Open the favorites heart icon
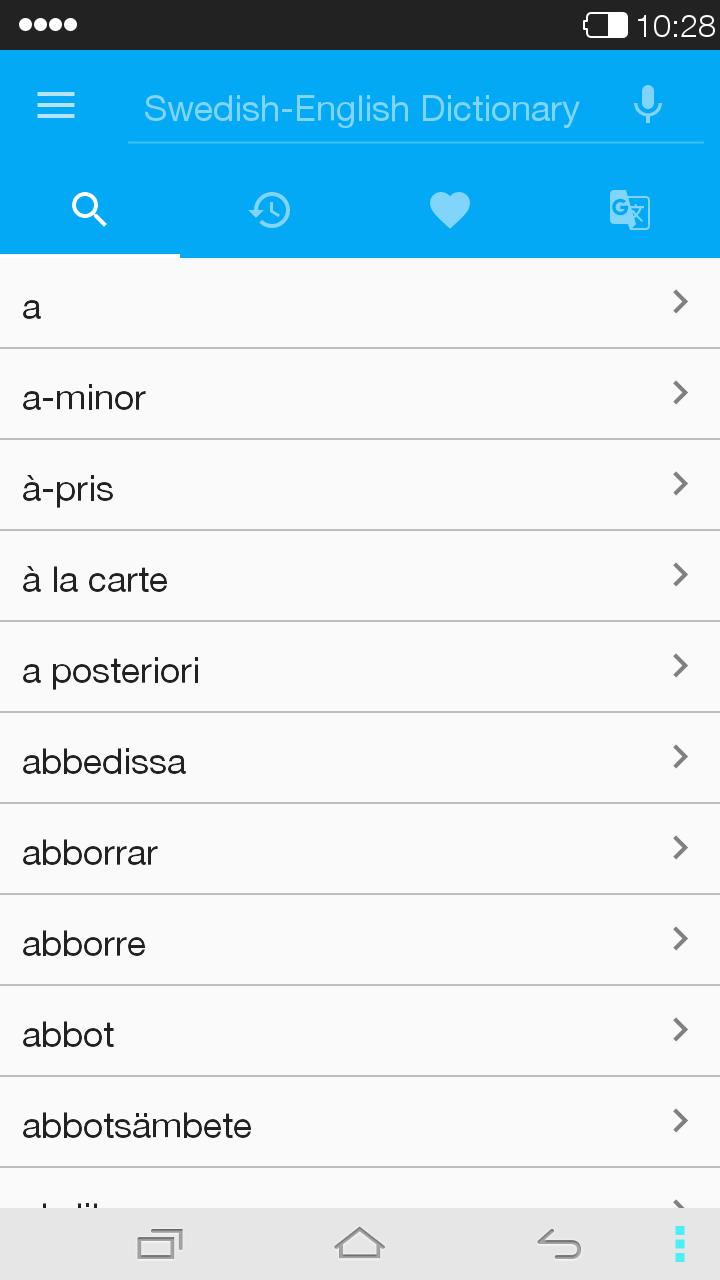 pos(450,210)
